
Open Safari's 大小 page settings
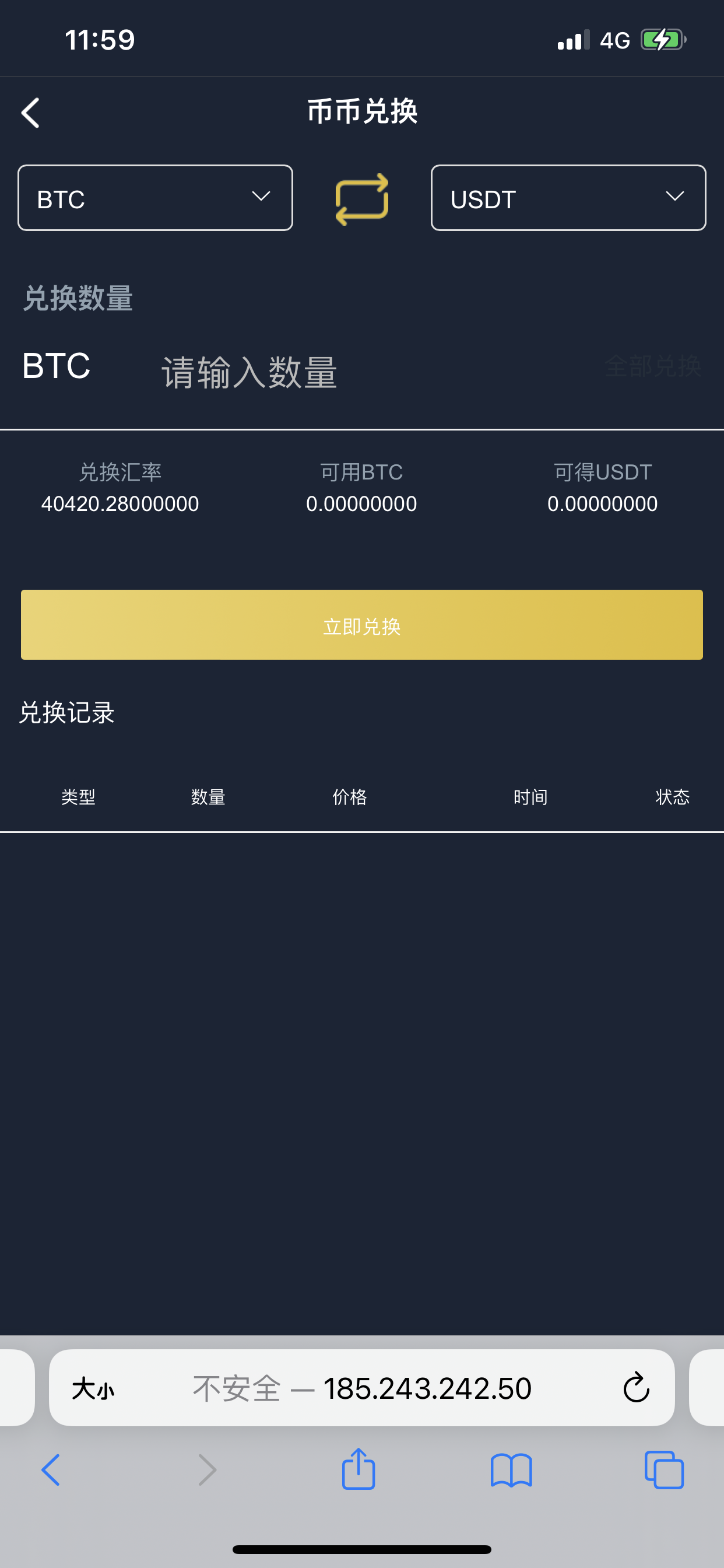(x=93, y=1389)
